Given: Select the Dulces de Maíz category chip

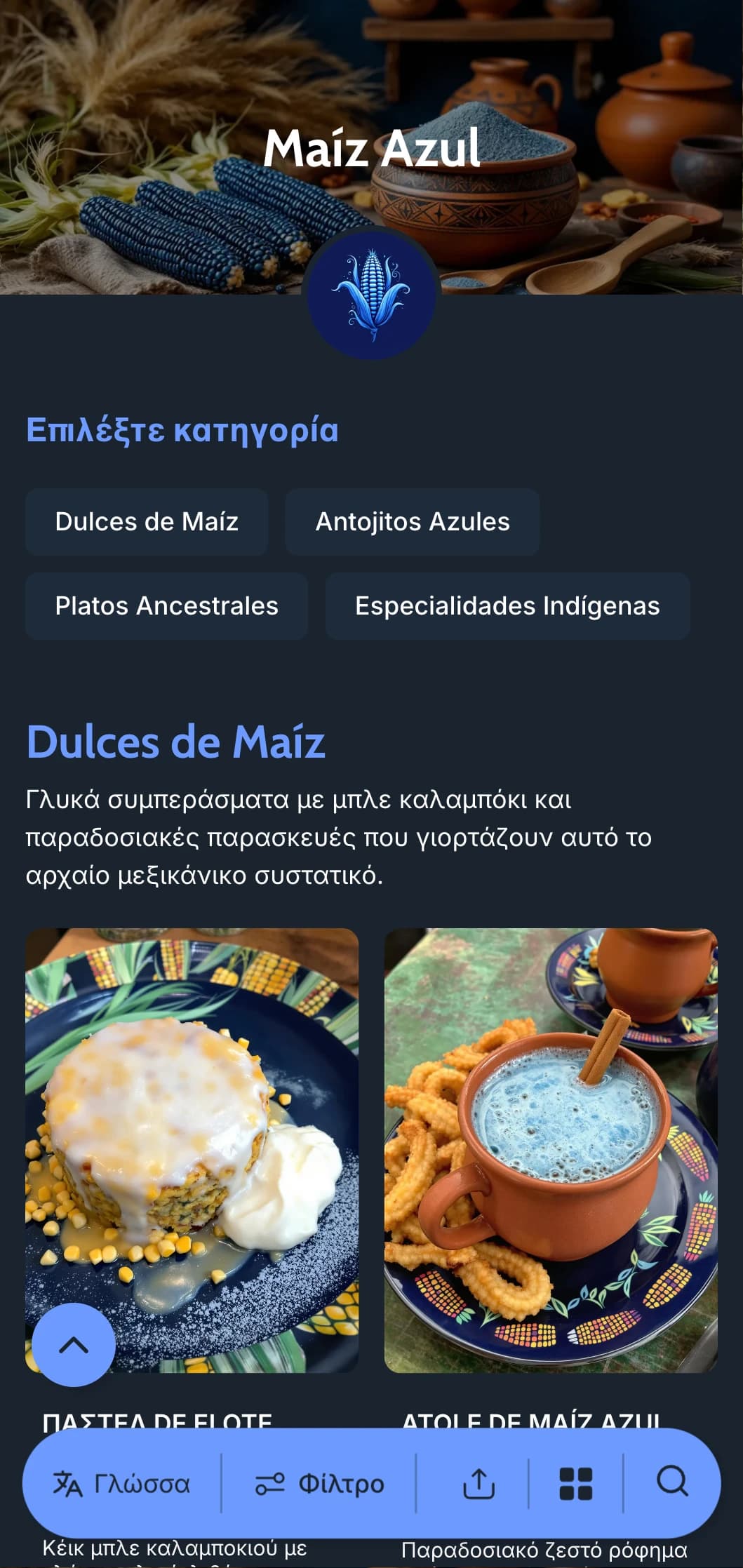Looking at the screenshot, I should click(x=147, y=522).
